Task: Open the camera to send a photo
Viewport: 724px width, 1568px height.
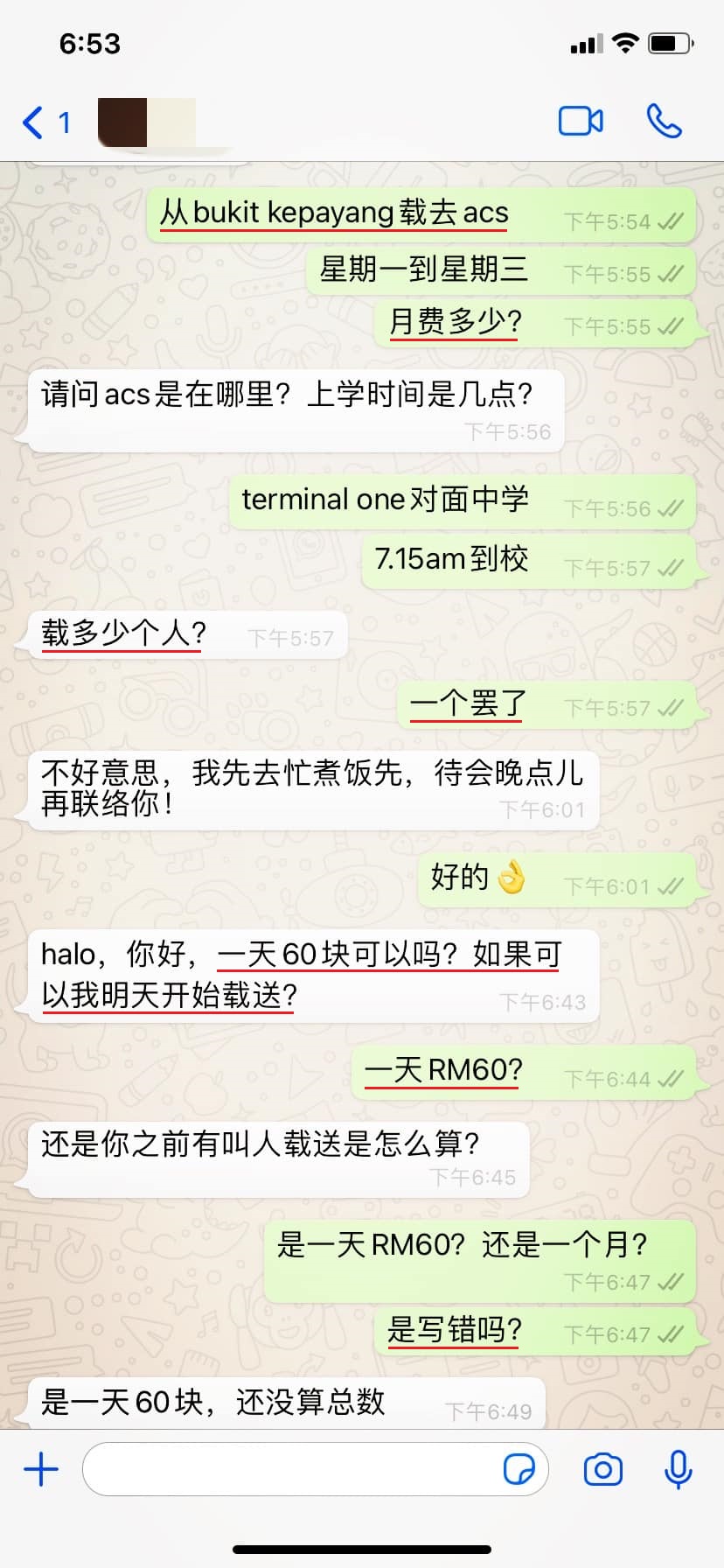Action: pyautogui.click(x=603, y=1469)
